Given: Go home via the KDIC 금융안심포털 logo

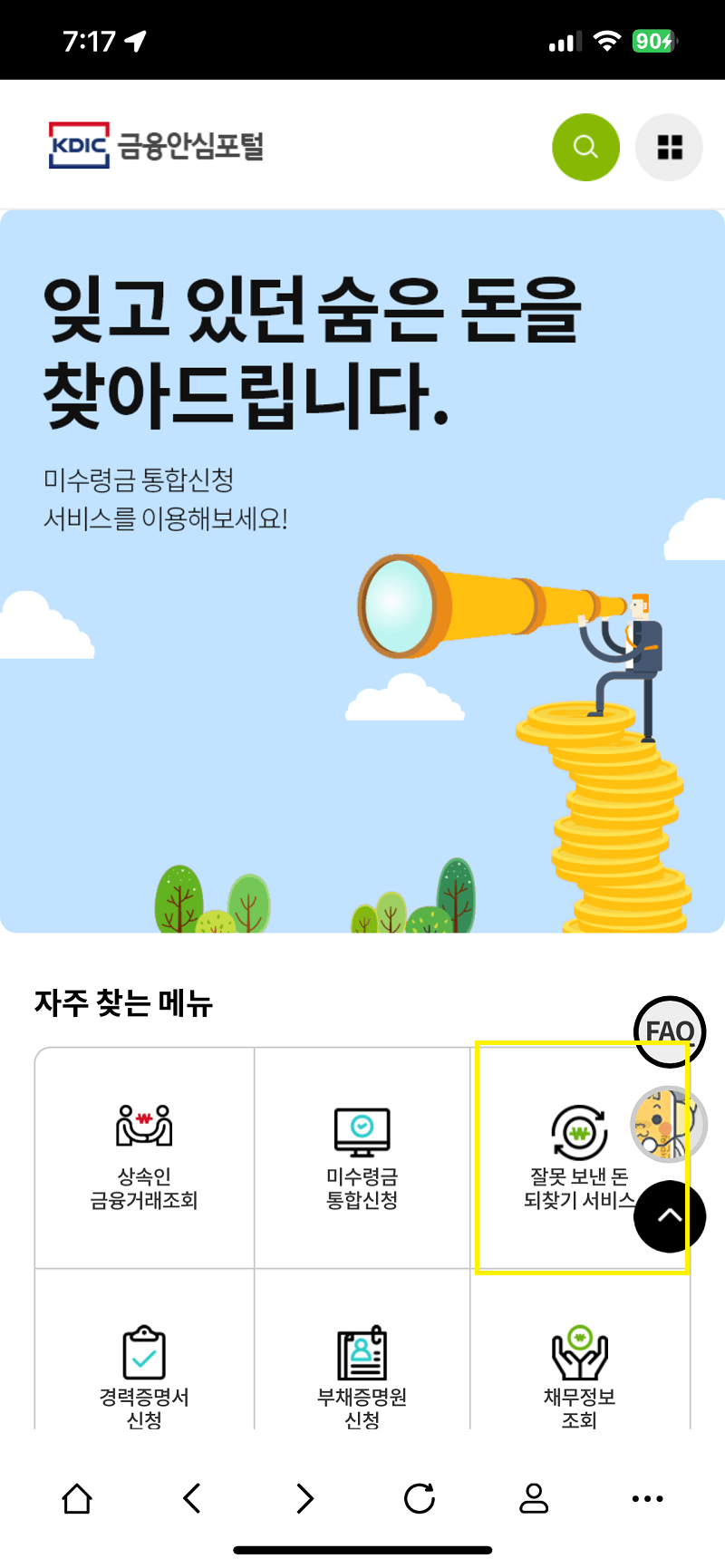Looking at the screenshot, I should click(156, 145).
